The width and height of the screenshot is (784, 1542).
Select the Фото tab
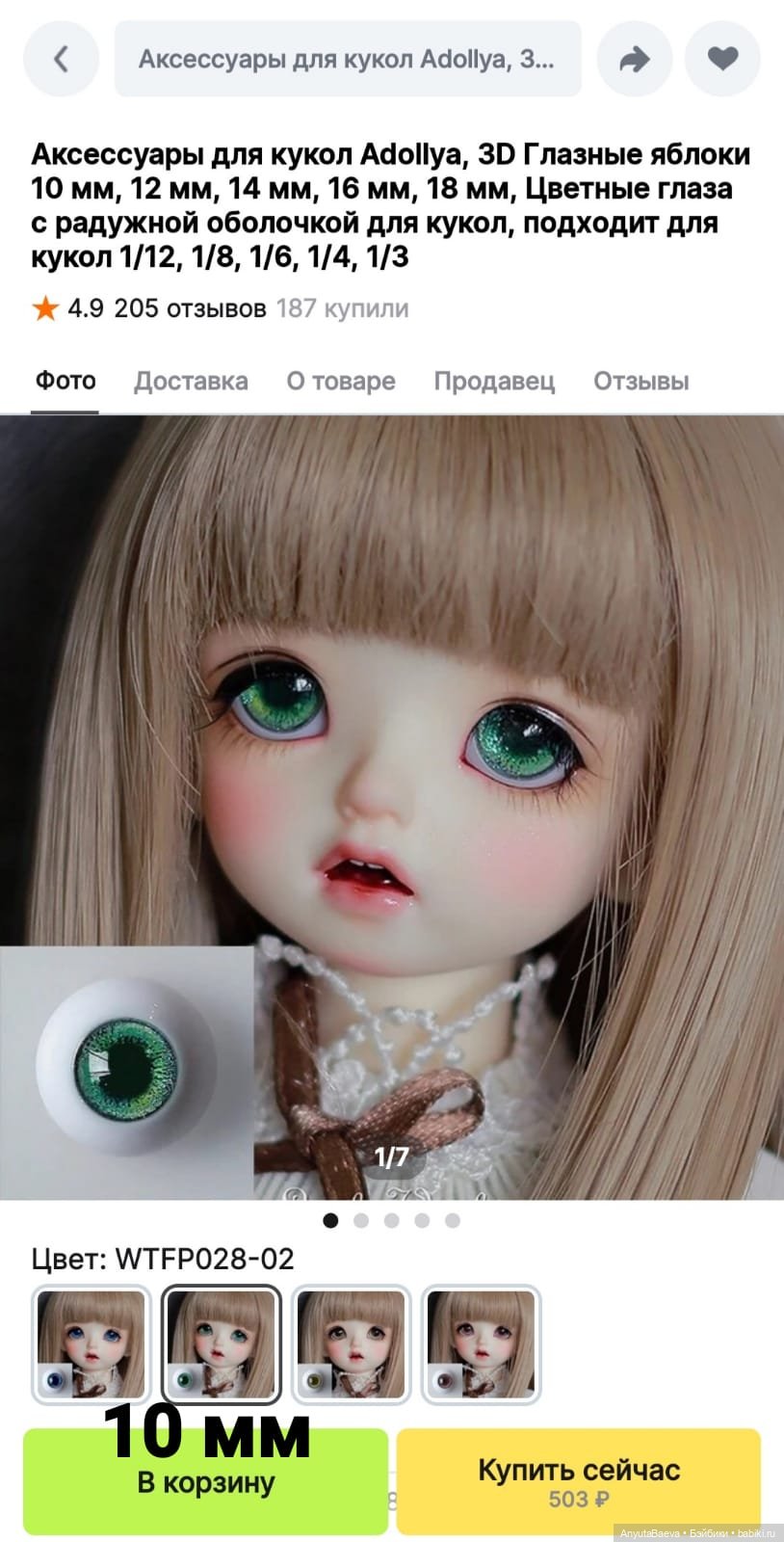(x=65, y=381)
